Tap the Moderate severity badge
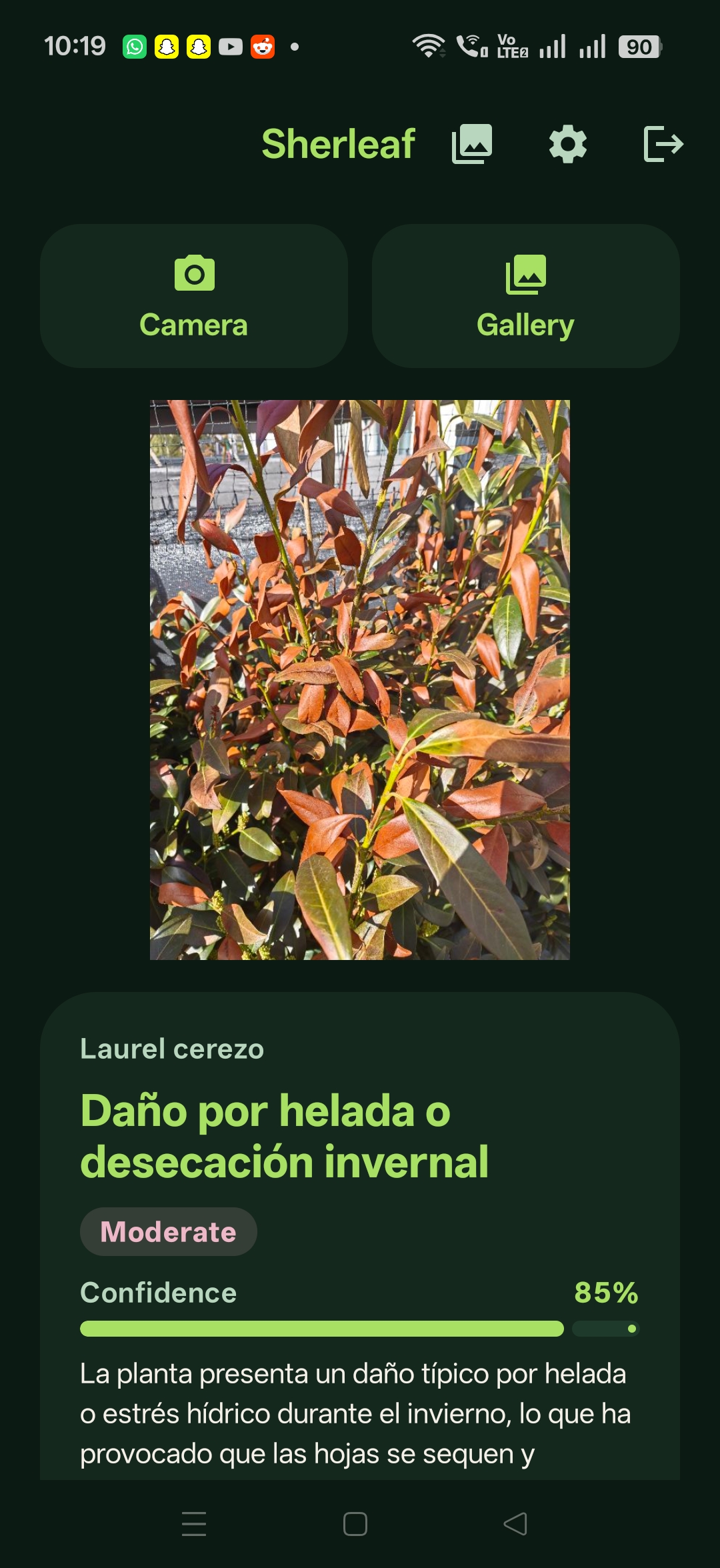The image size is (720, 1568). pyautogui.click(x=168, y=1231)
